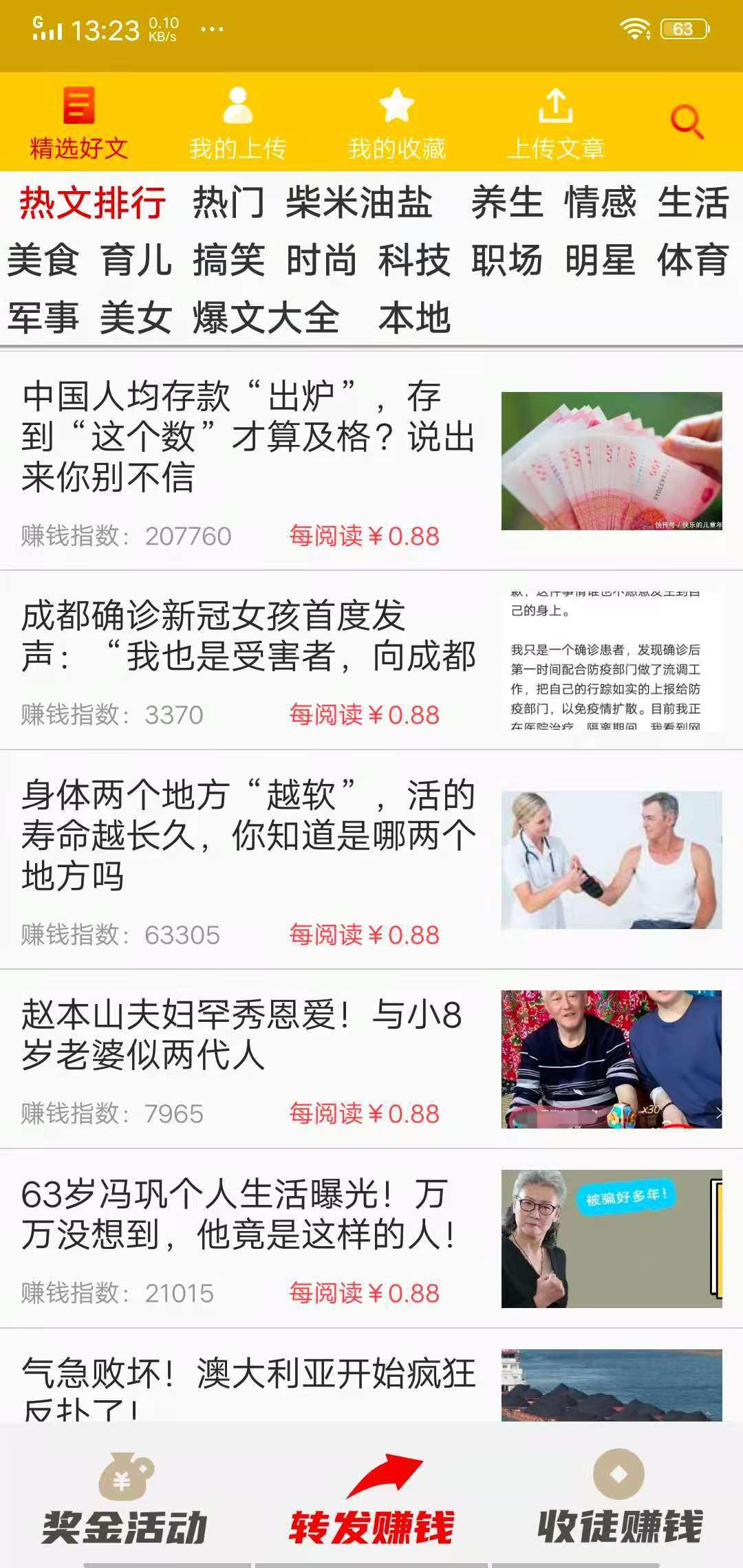The image size is (743, 1568).
Task: Switch to the 明星 category
Action: (600, 261)
